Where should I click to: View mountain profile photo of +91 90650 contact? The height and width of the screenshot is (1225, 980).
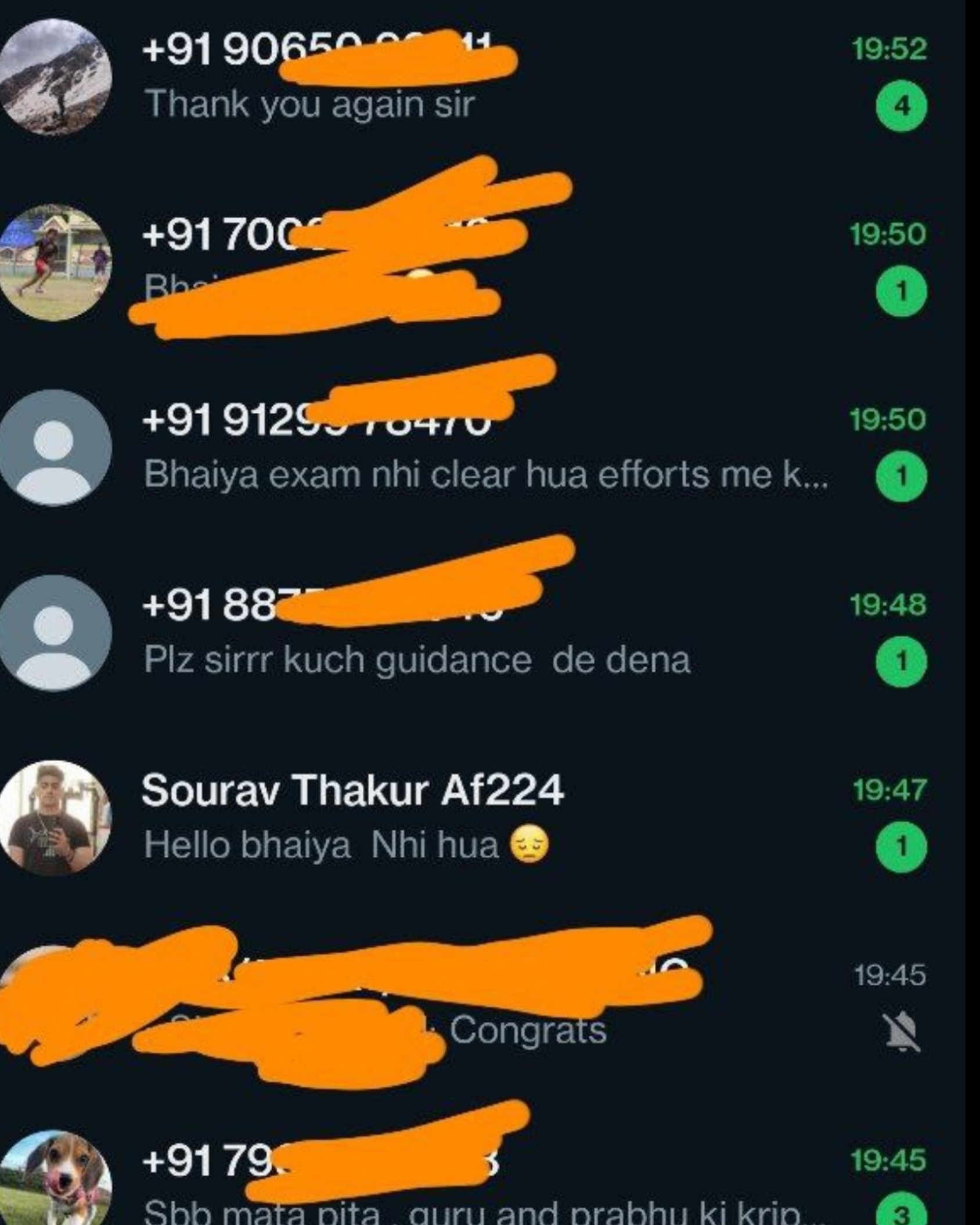pos(54,77)
